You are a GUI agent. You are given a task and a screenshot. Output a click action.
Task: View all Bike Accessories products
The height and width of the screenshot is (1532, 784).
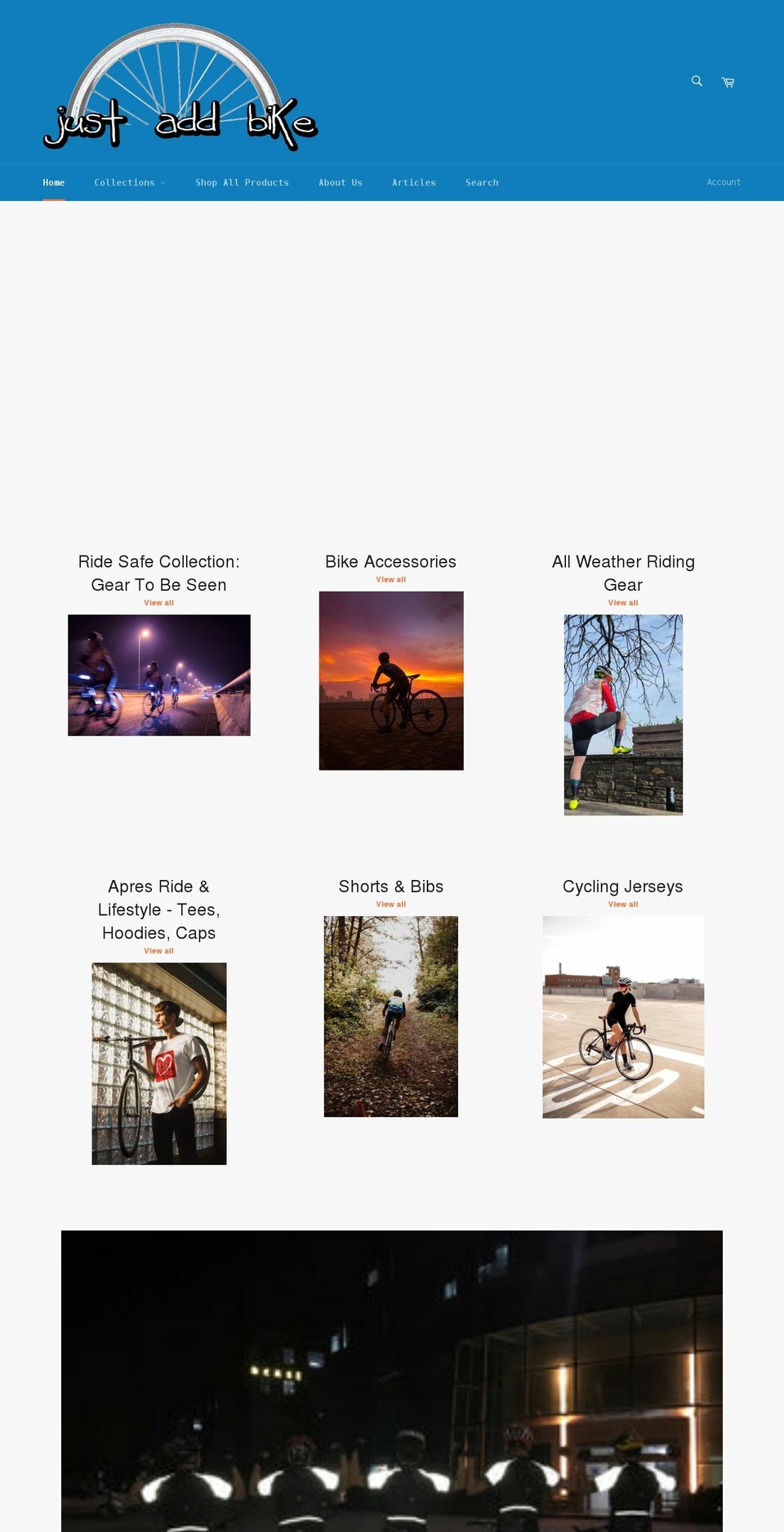coord(390,579)
